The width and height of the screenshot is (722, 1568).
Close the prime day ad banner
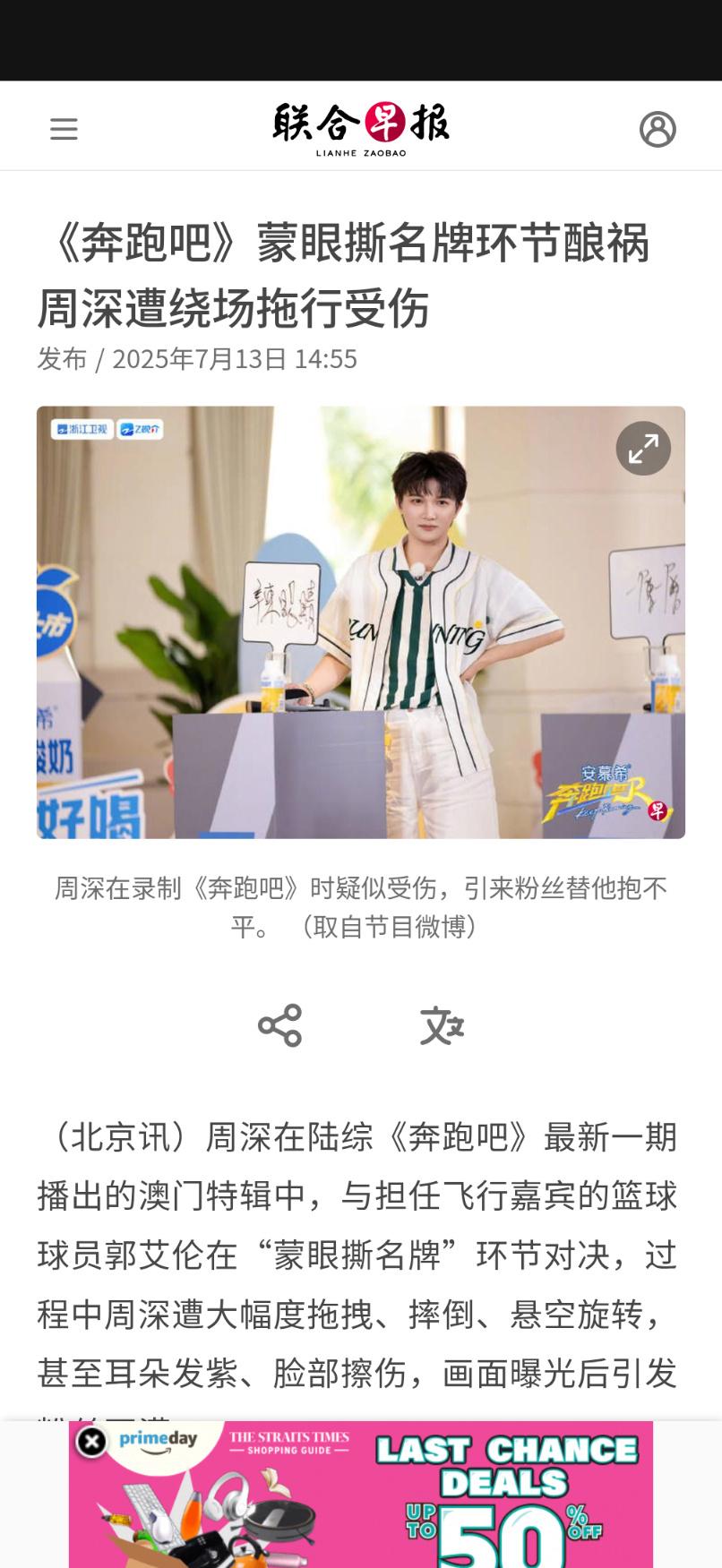[91, 1442]
